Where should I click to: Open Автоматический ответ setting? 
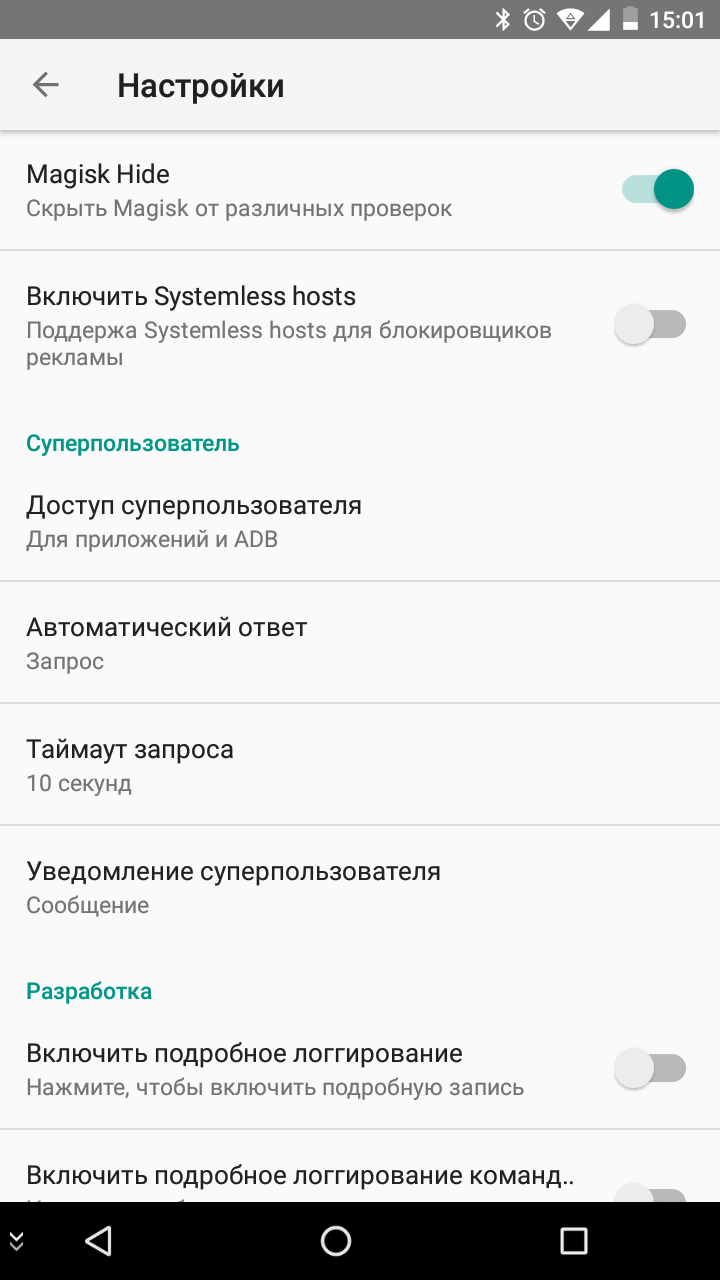coord(360,643)
